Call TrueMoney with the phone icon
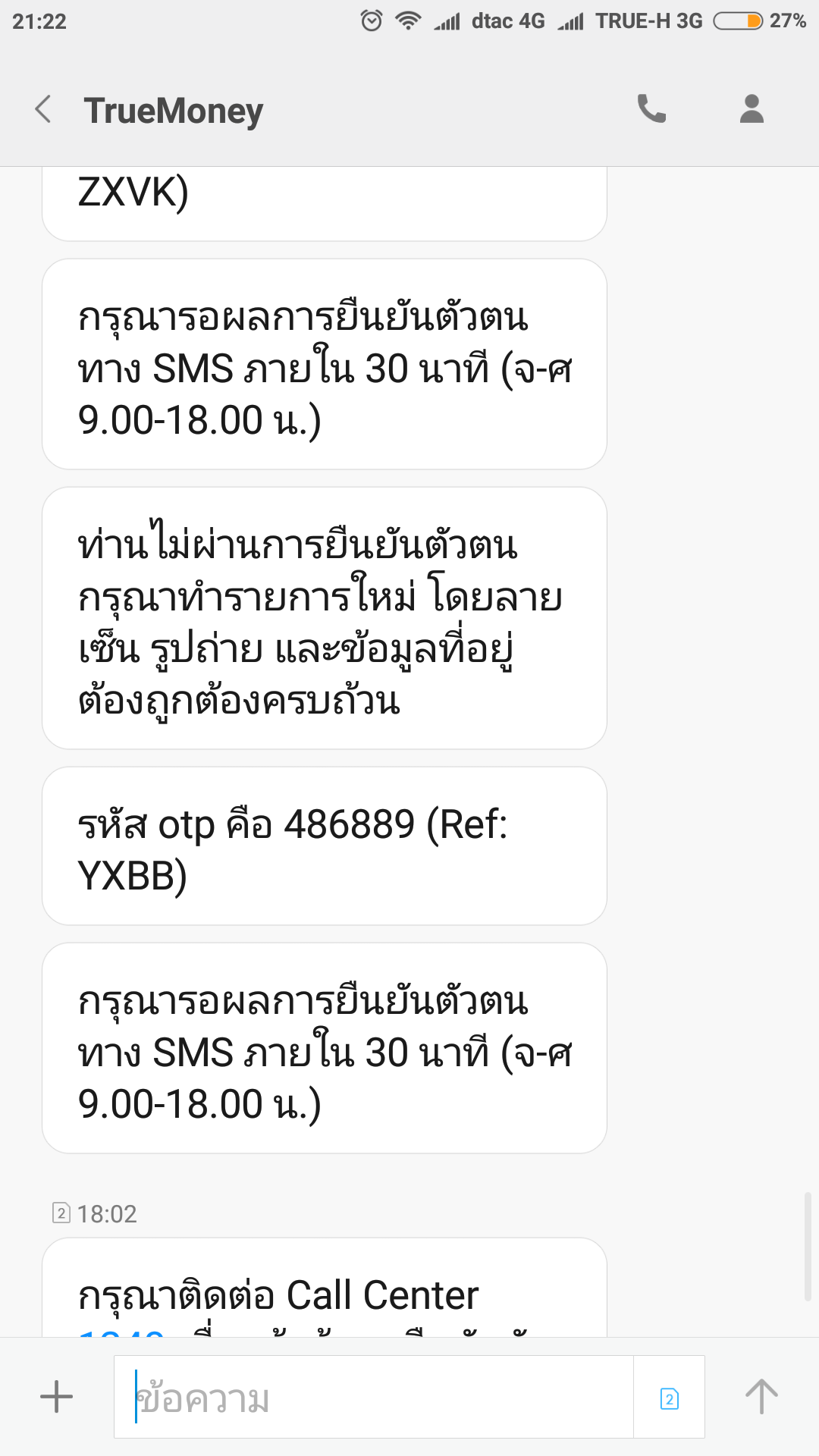Image resolution: width=819 pixels, height=1456 pixels. pyautogui.click(x=651, y=109)
